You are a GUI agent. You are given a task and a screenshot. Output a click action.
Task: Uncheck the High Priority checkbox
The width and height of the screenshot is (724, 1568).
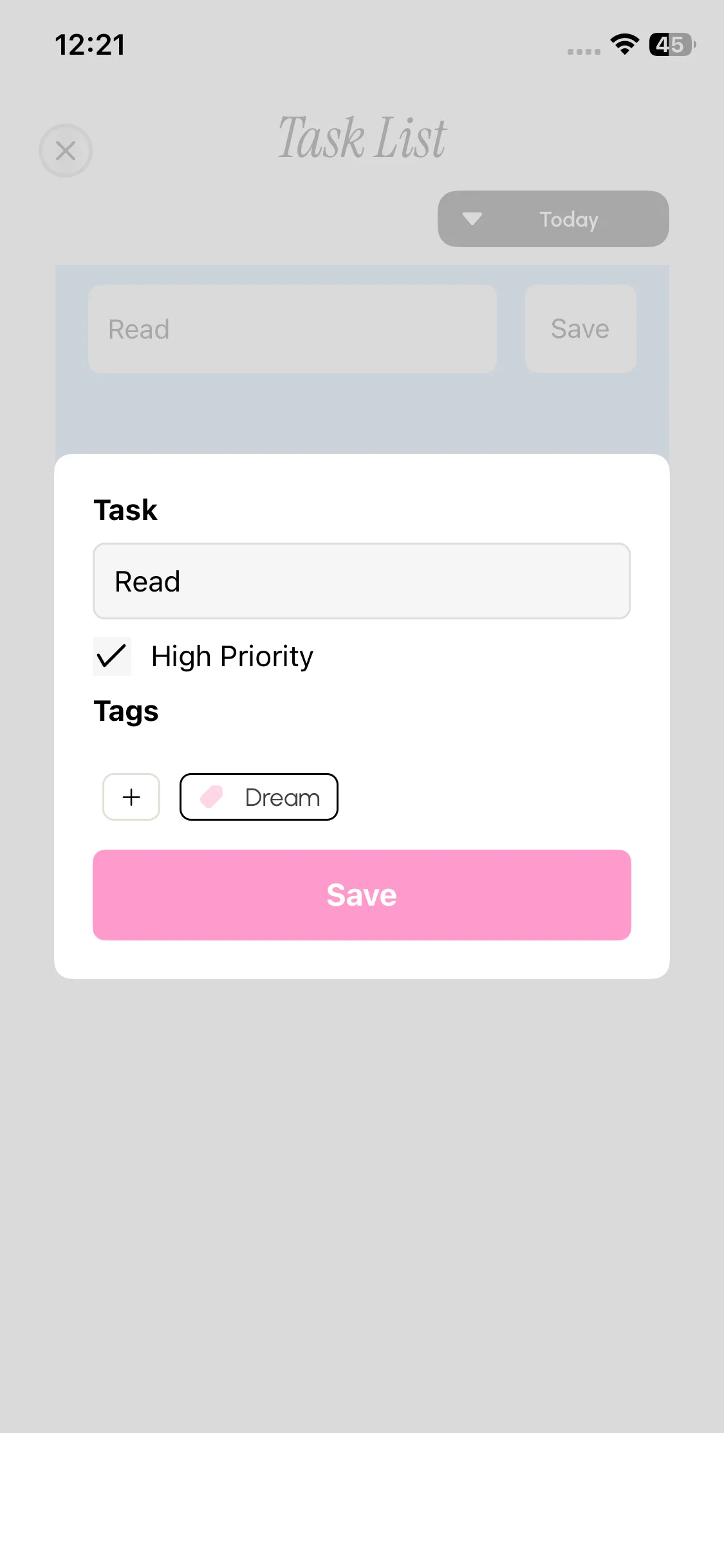(x=112, y=657)
